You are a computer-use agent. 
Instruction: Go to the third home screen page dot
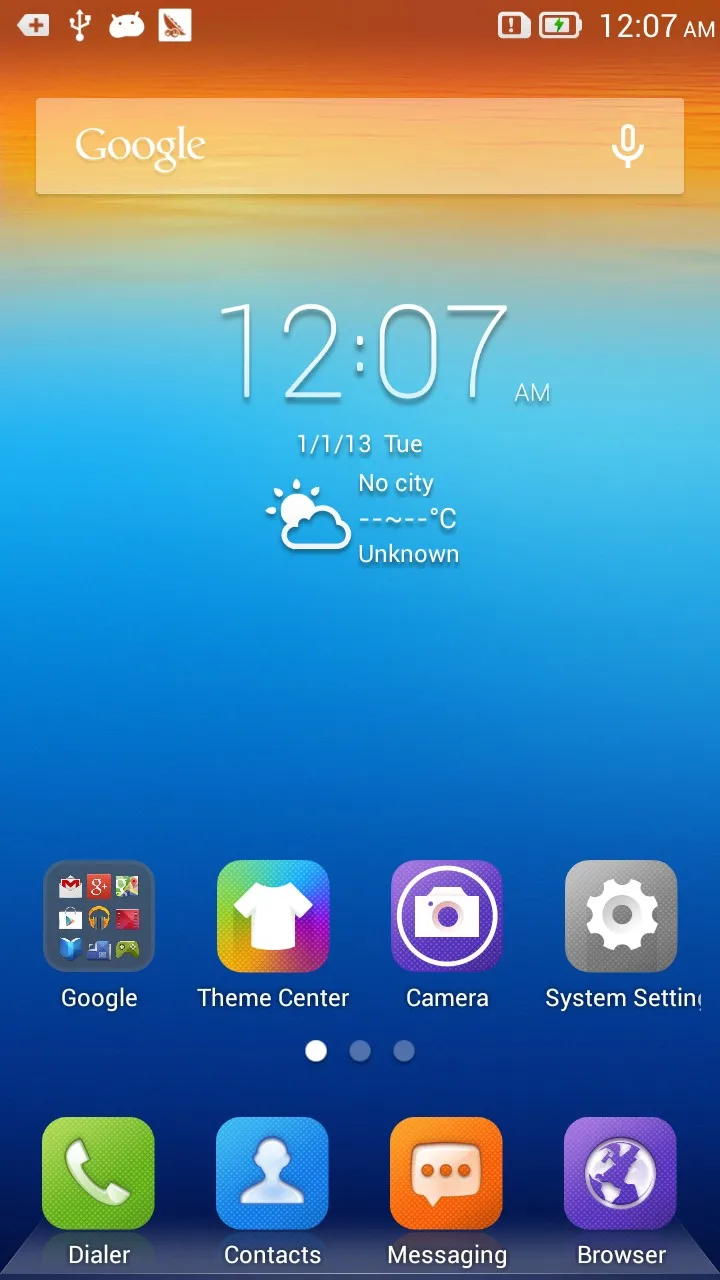click(404, 1051)
